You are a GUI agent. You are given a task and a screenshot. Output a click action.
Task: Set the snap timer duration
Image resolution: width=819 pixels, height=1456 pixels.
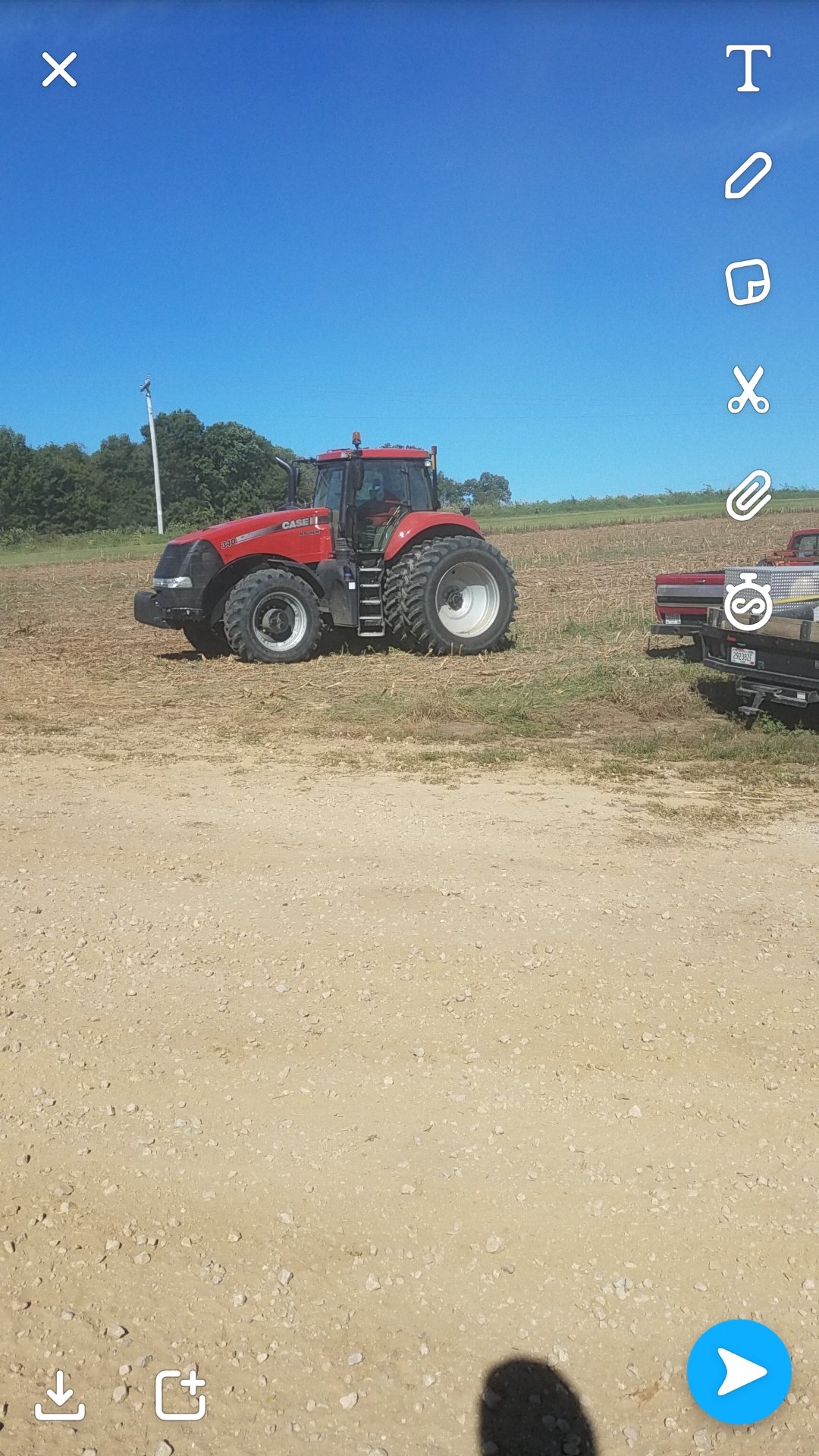click(x=748, y=603)
